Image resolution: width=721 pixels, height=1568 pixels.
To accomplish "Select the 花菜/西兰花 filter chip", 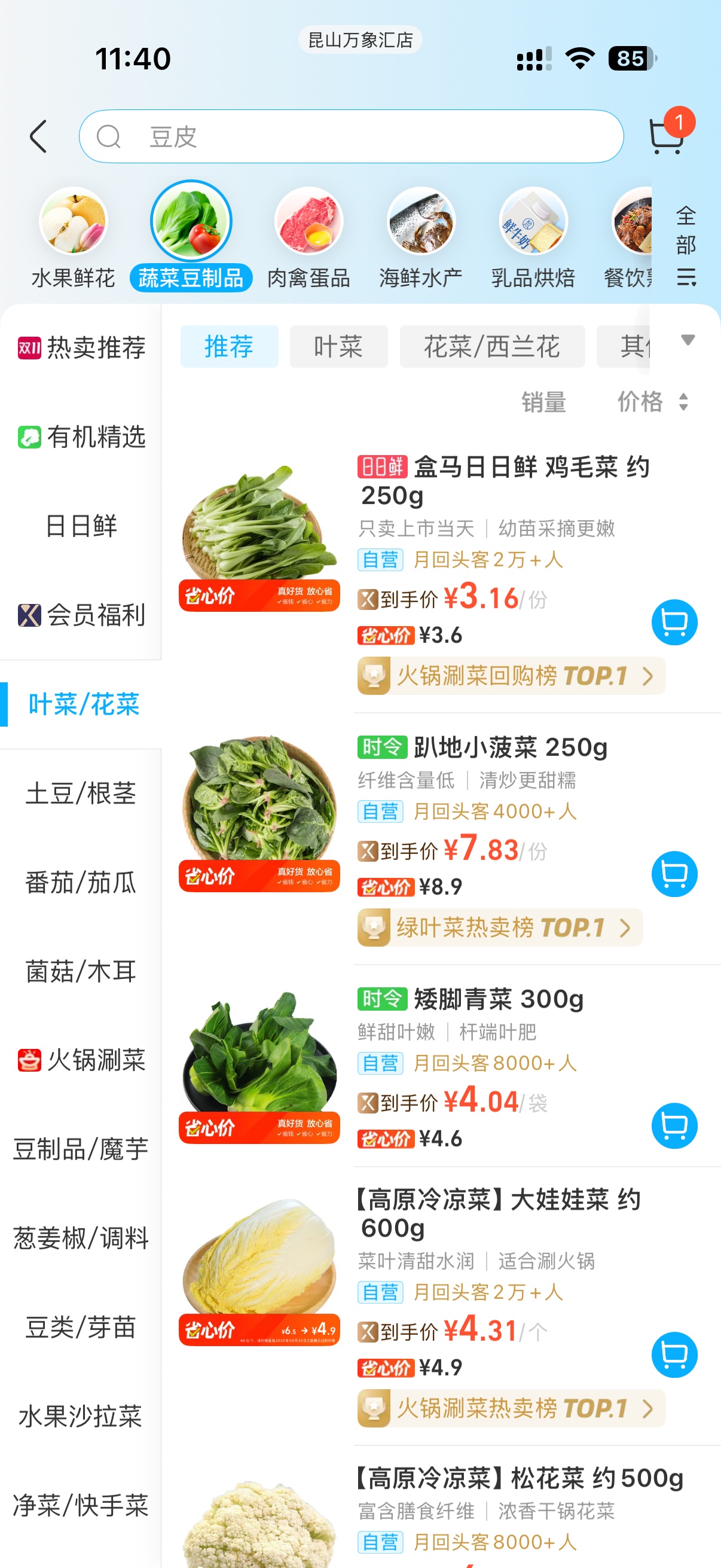I will 491,347.
